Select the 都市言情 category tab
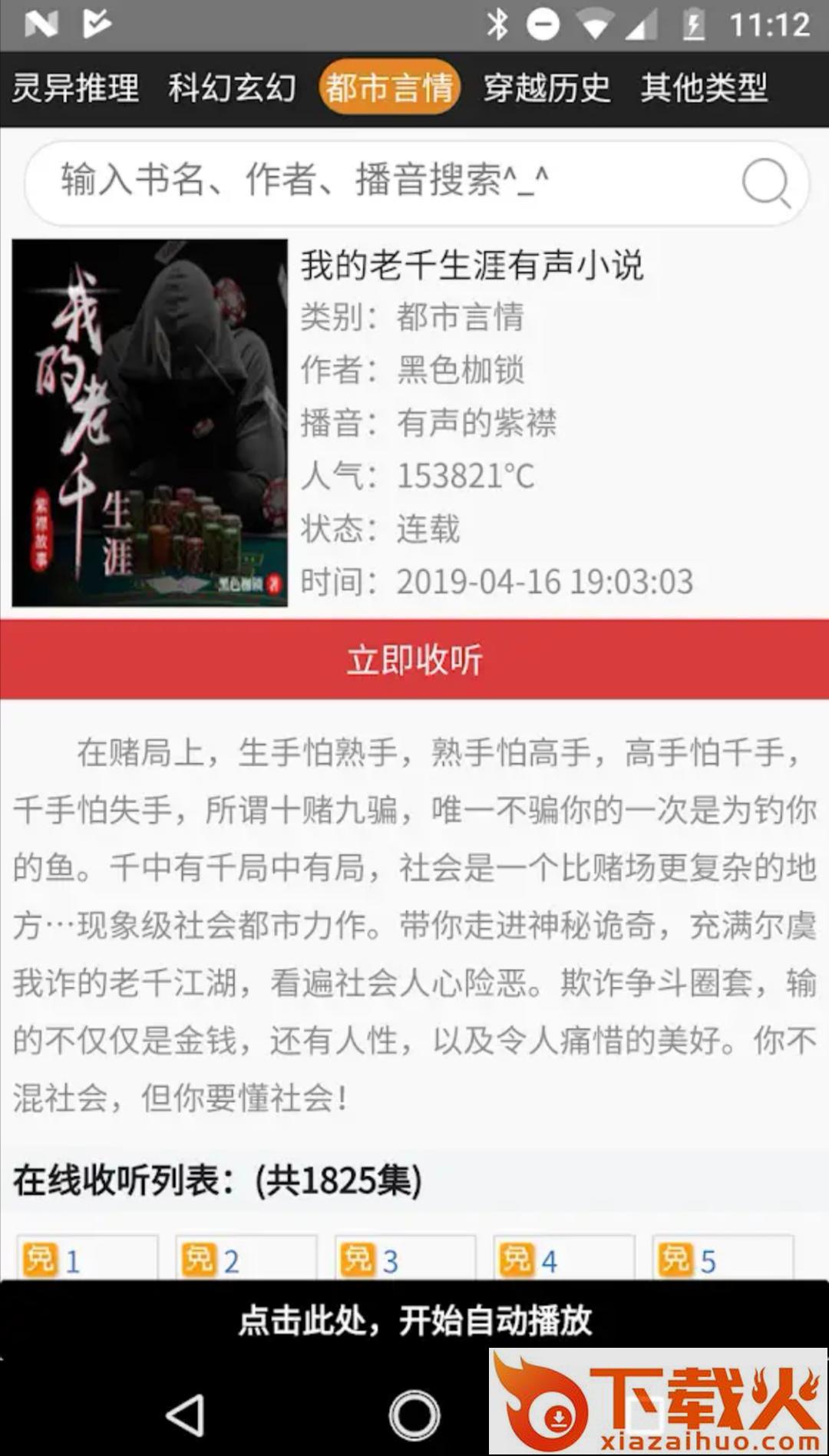Image resolution: width=829 pixels, height=1456 pixels. pyautogui.click(x=389, y=88)
